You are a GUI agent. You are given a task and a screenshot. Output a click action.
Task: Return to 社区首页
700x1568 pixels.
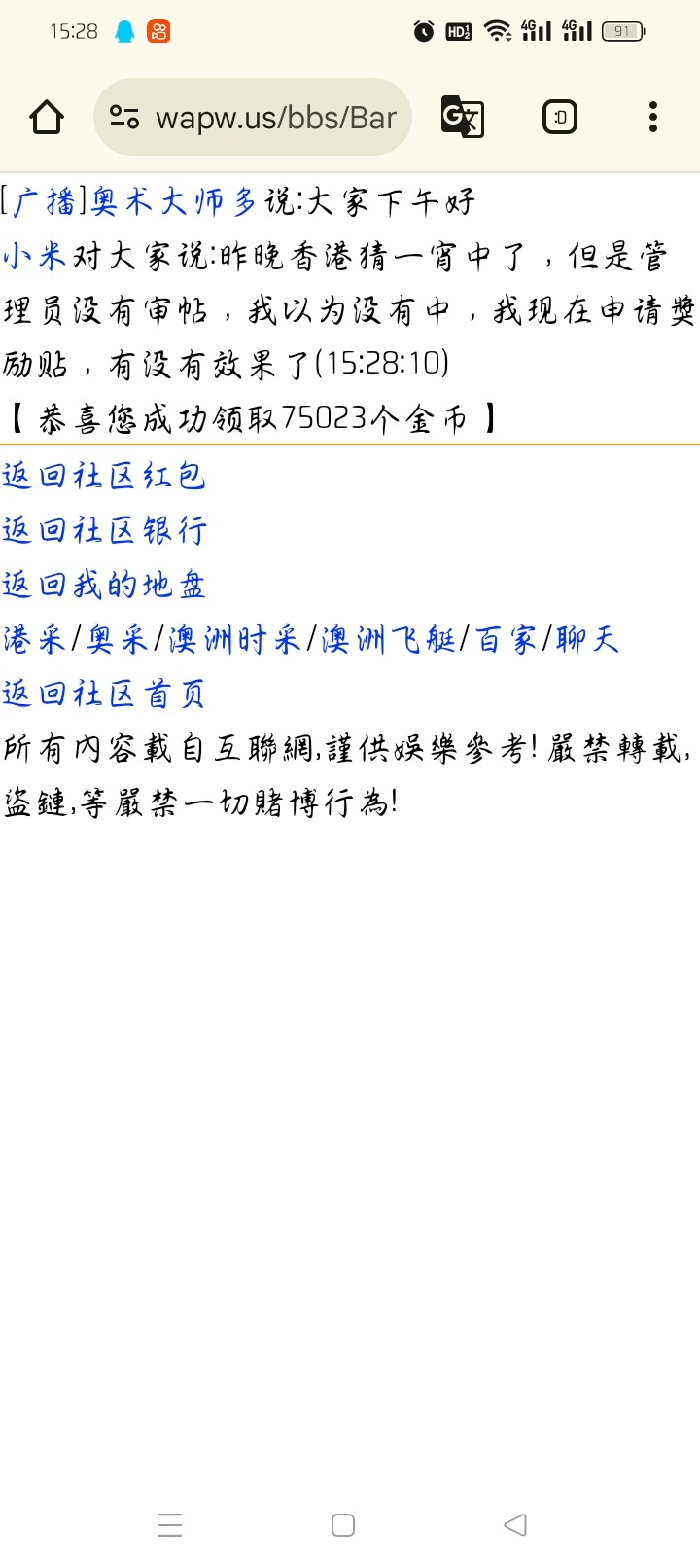104,694
